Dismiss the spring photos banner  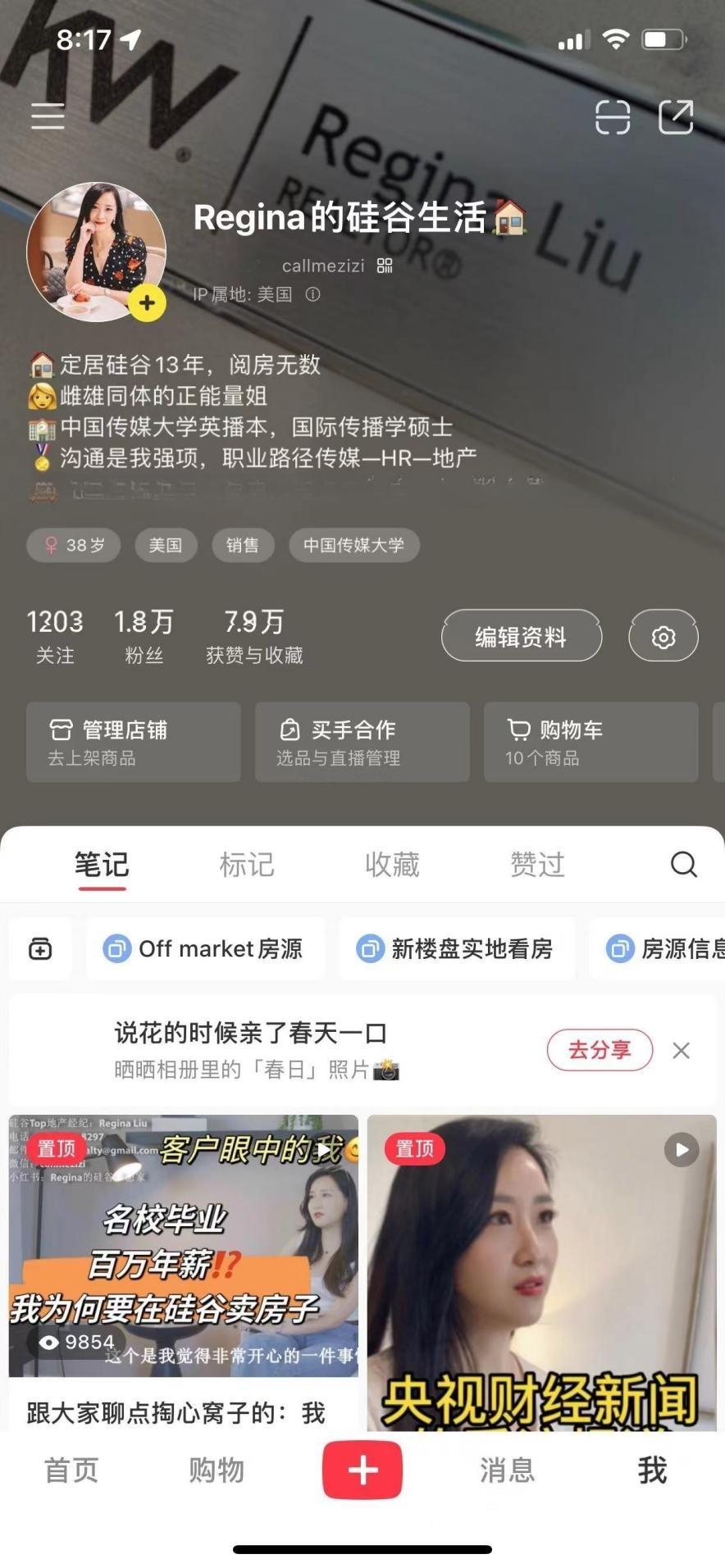(x=681, y=1051)
